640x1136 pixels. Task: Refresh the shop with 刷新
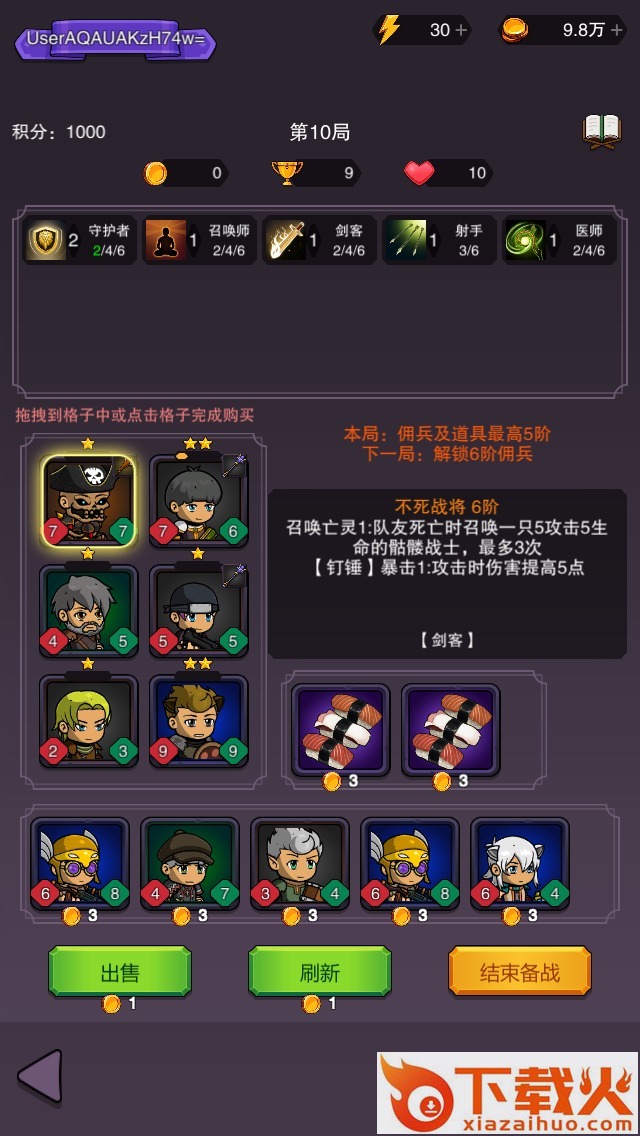[x=320, y=972]
